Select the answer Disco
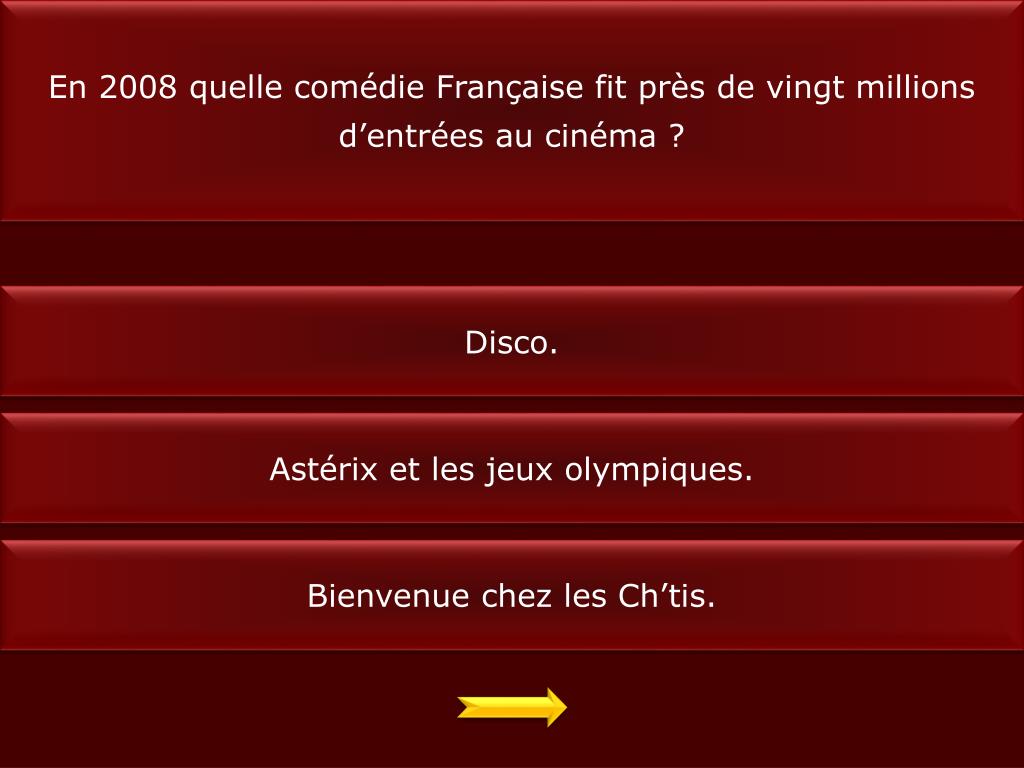Viewport: 1024px width, 768px height. pyautogui.click(x=511, y=343)
